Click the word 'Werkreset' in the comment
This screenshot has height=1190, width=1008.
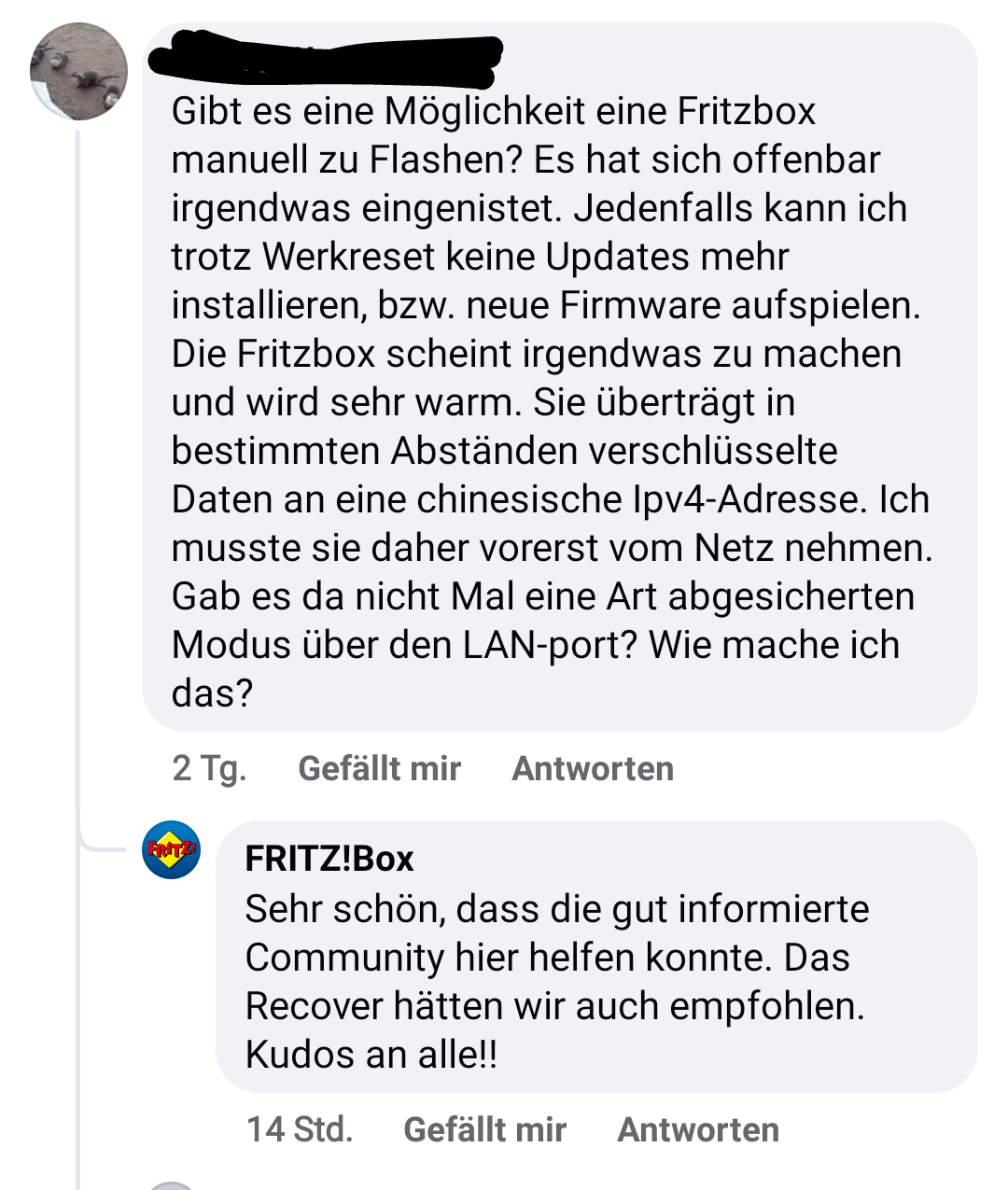pyautogui.click(x=343, y=256)
